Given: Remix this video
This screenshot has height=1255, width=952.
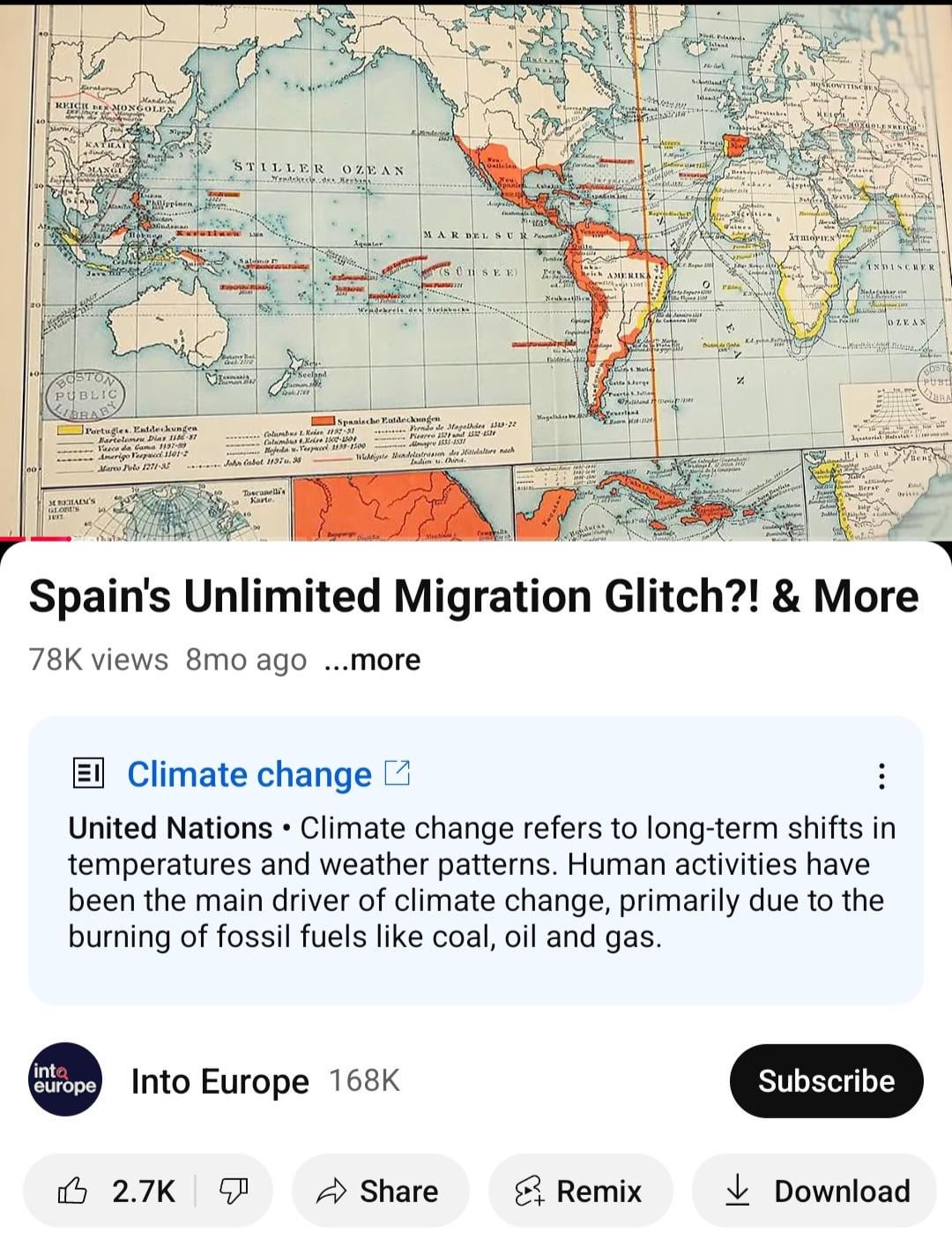Looking at the screenshot, I should pyautogui.click(x=580, y=1191).
